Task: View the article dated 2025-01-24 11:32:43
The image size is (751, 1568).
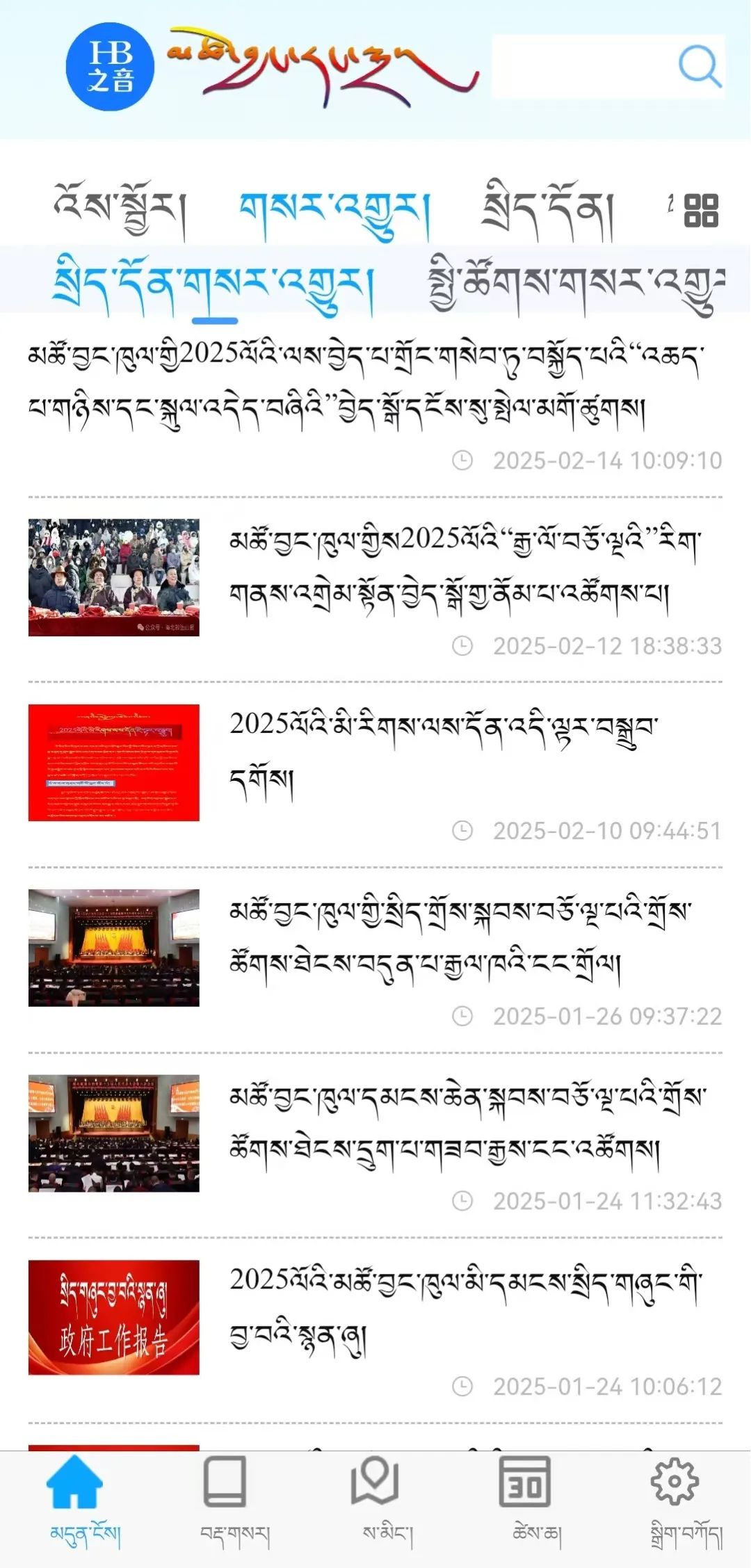Action: 466,1121
